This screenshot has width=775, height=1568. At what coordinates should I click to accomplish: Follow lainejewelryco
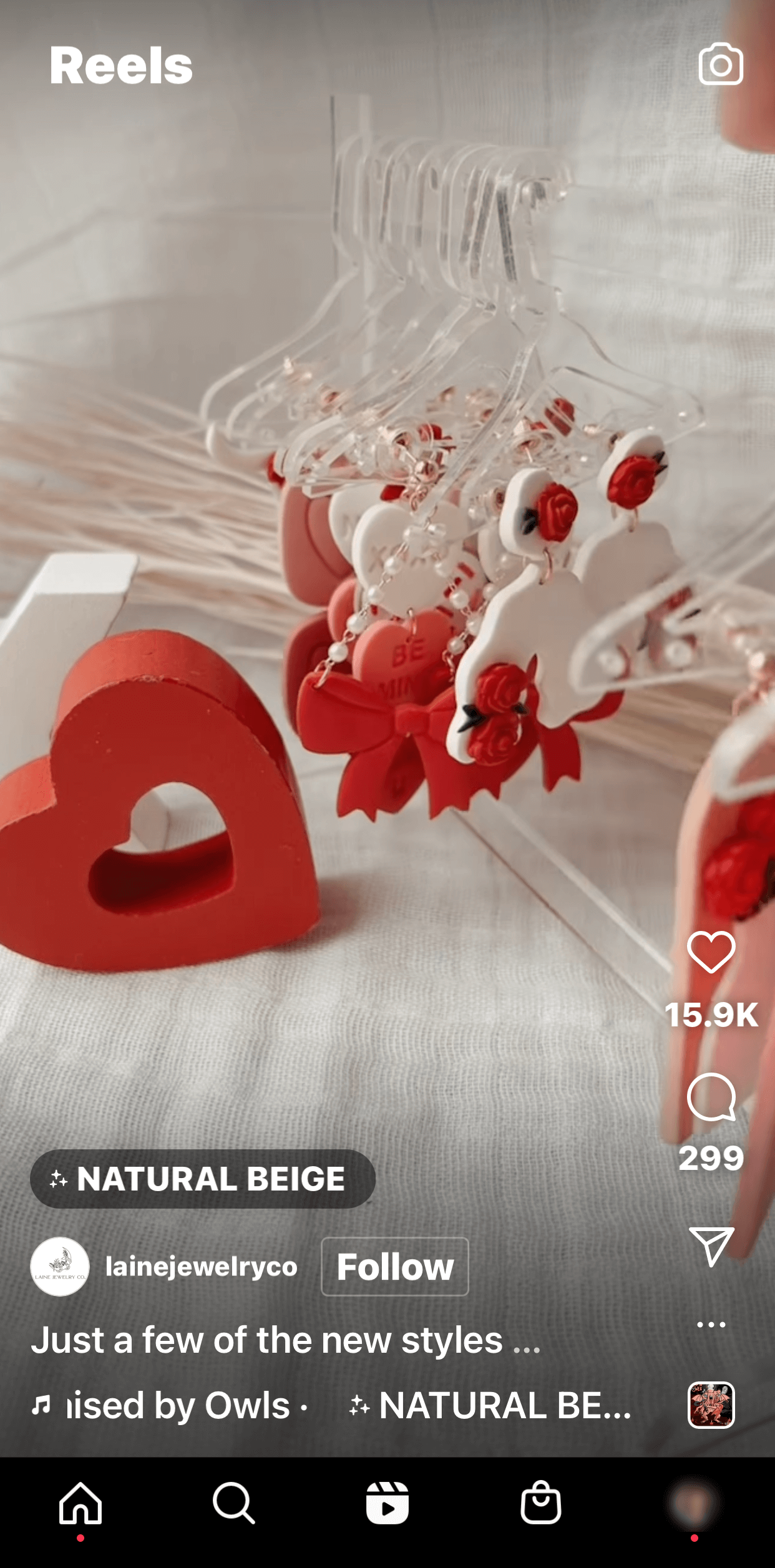pos(394,1267)
